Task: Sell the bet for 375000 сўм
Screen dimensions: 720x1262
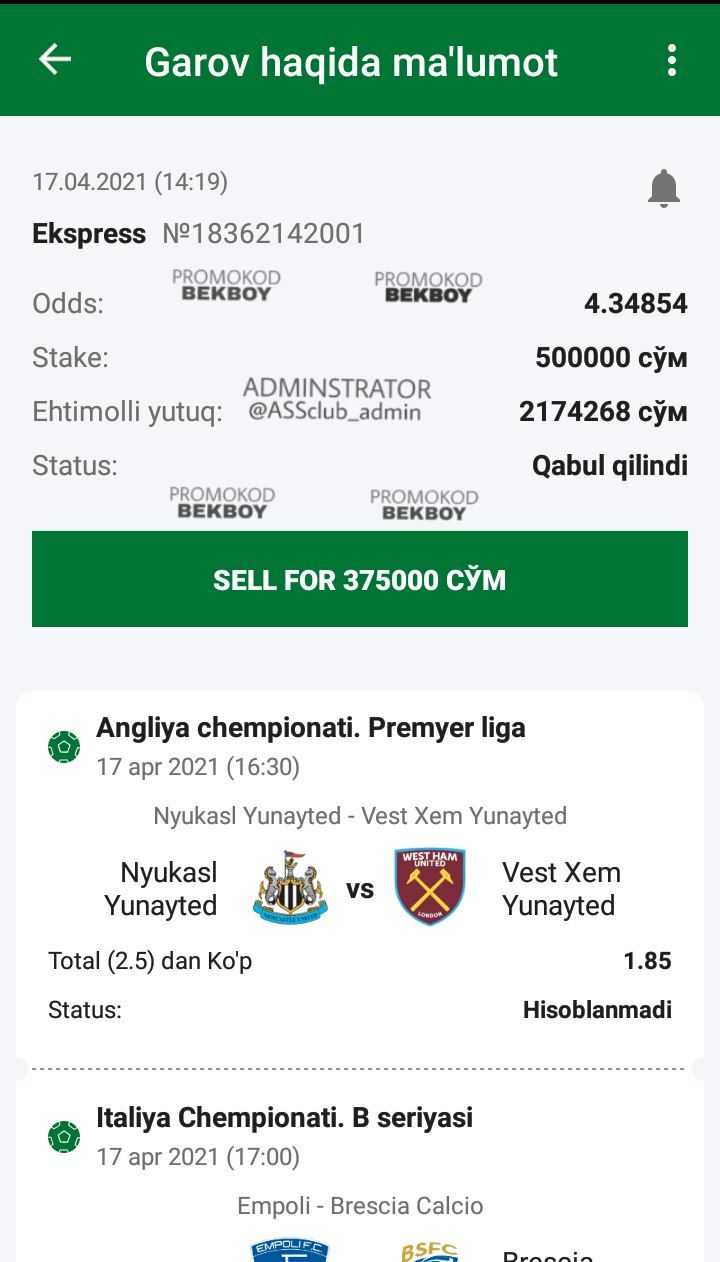Action: coord(360,580)
